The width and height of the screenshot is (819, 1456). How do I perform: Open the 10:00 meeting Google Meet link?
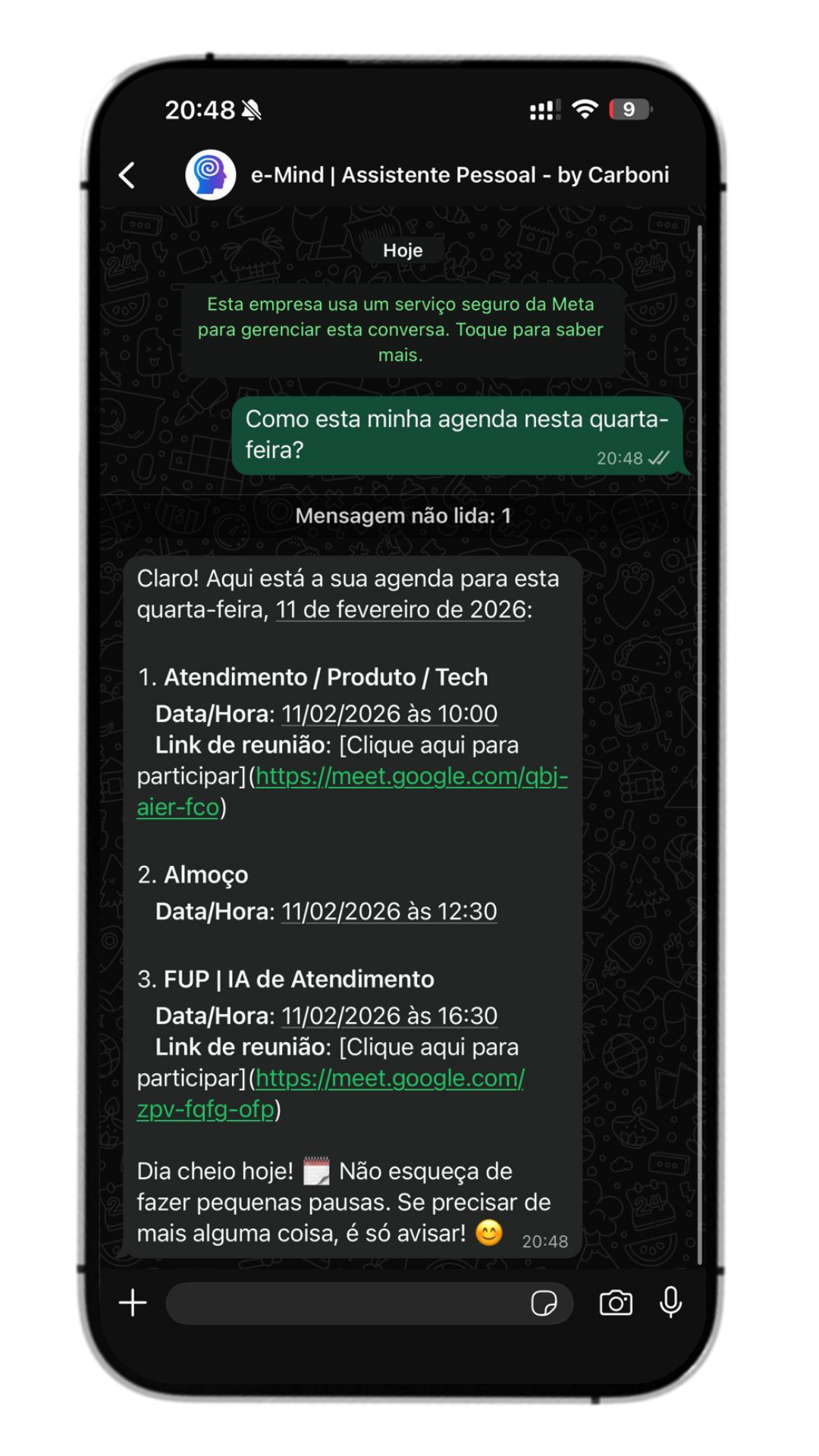click(x=410, y=777)
